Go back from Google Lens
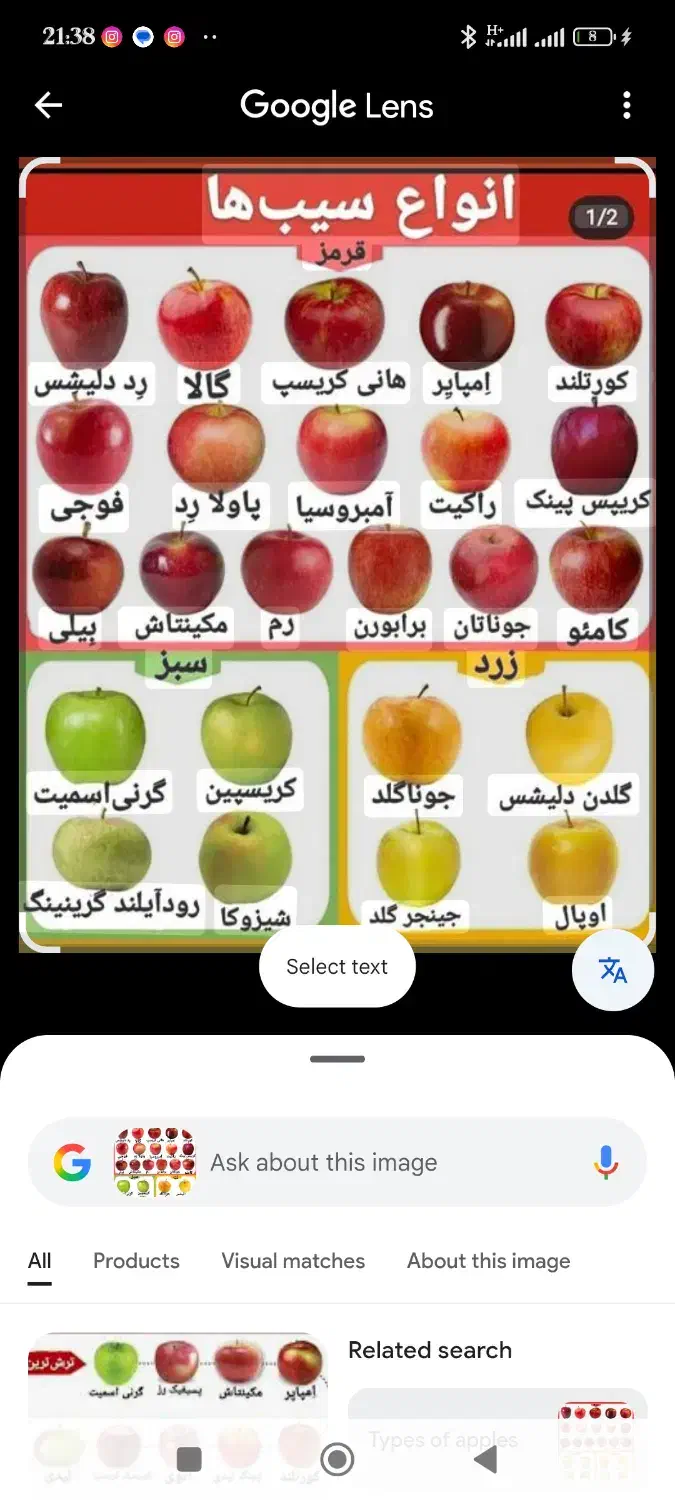675x1500 pixels. click(x=48, y=105)
